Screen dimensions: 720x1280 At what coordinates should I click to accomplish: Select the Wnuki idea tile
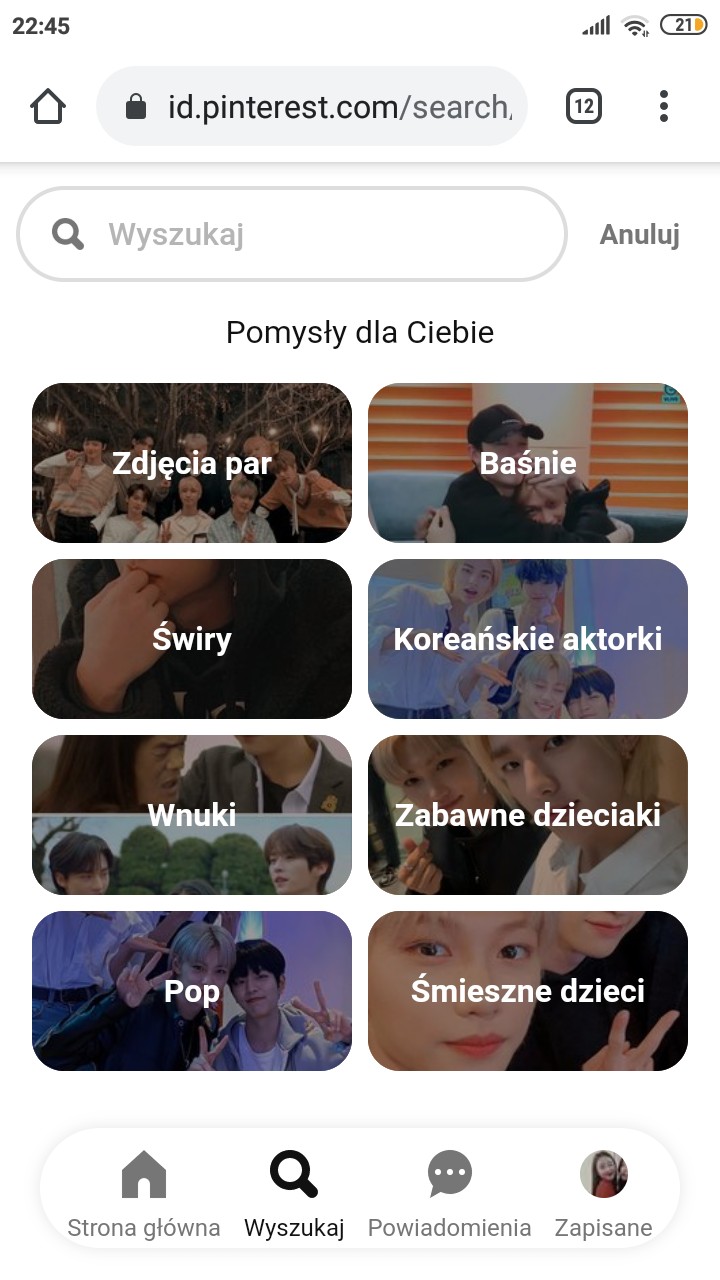click(x=192, y=815)
